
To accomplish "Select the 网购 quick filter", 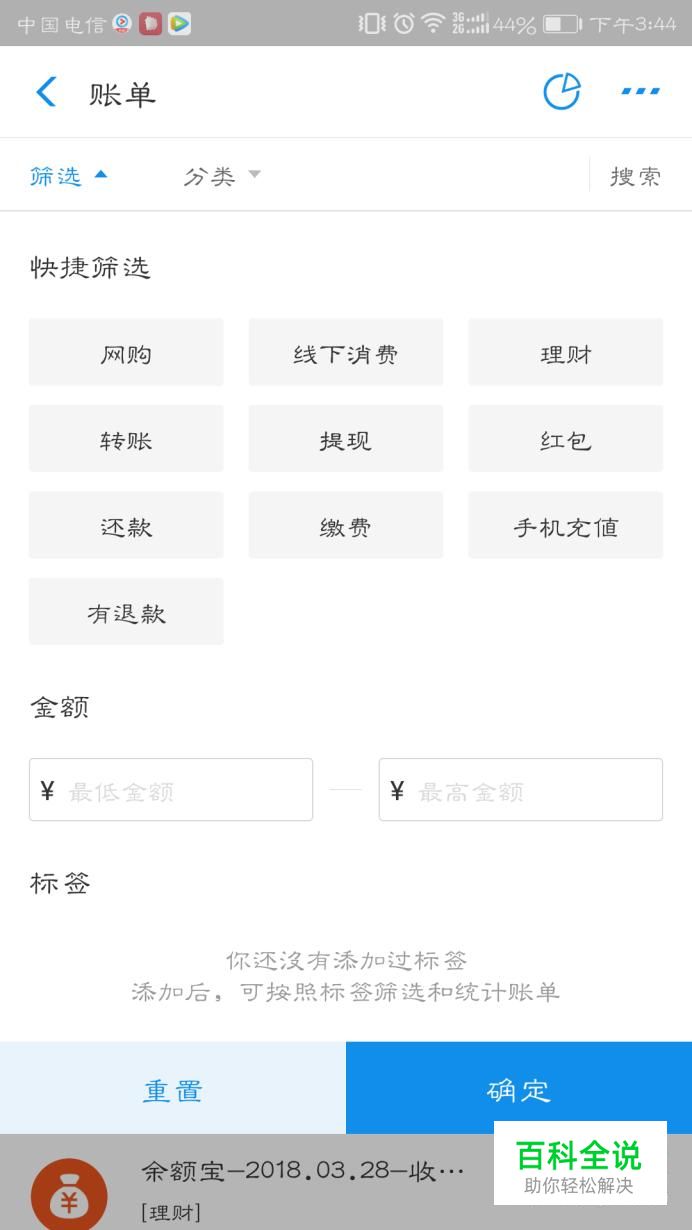I will 126,352.
